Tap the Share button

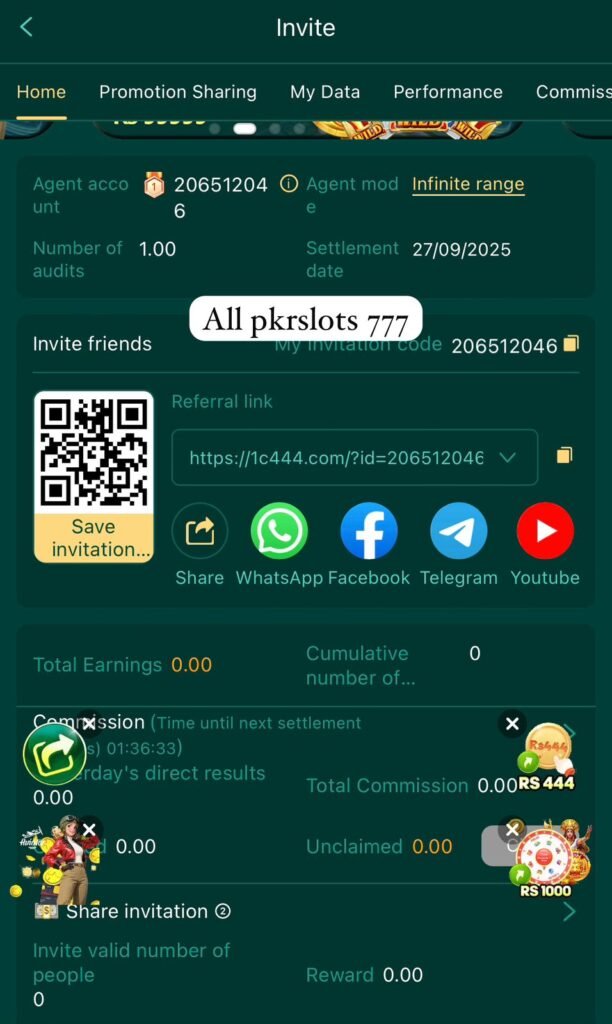pyautogui.click(x=200, y=531)
